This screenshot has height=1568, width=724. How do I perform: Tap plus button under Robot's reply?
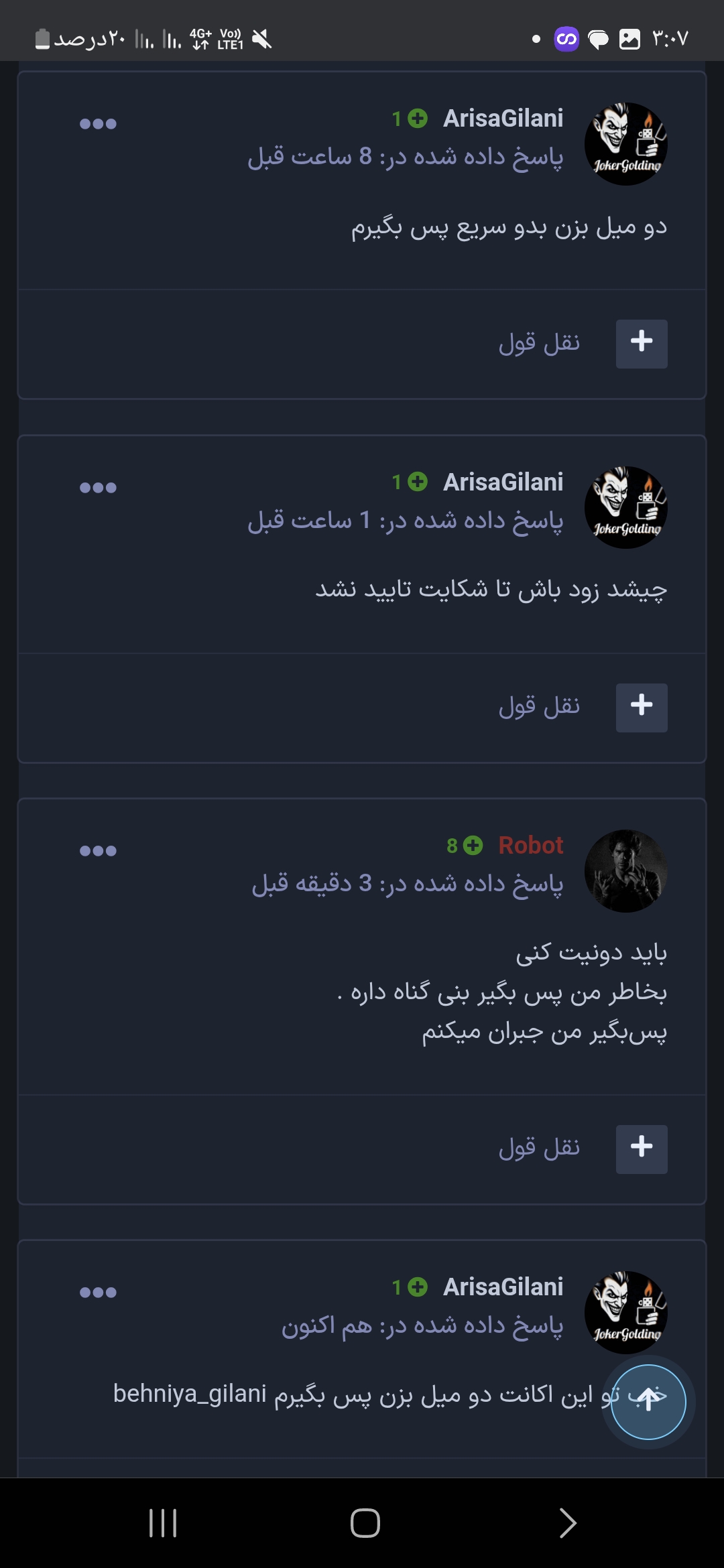[642, 1149]
